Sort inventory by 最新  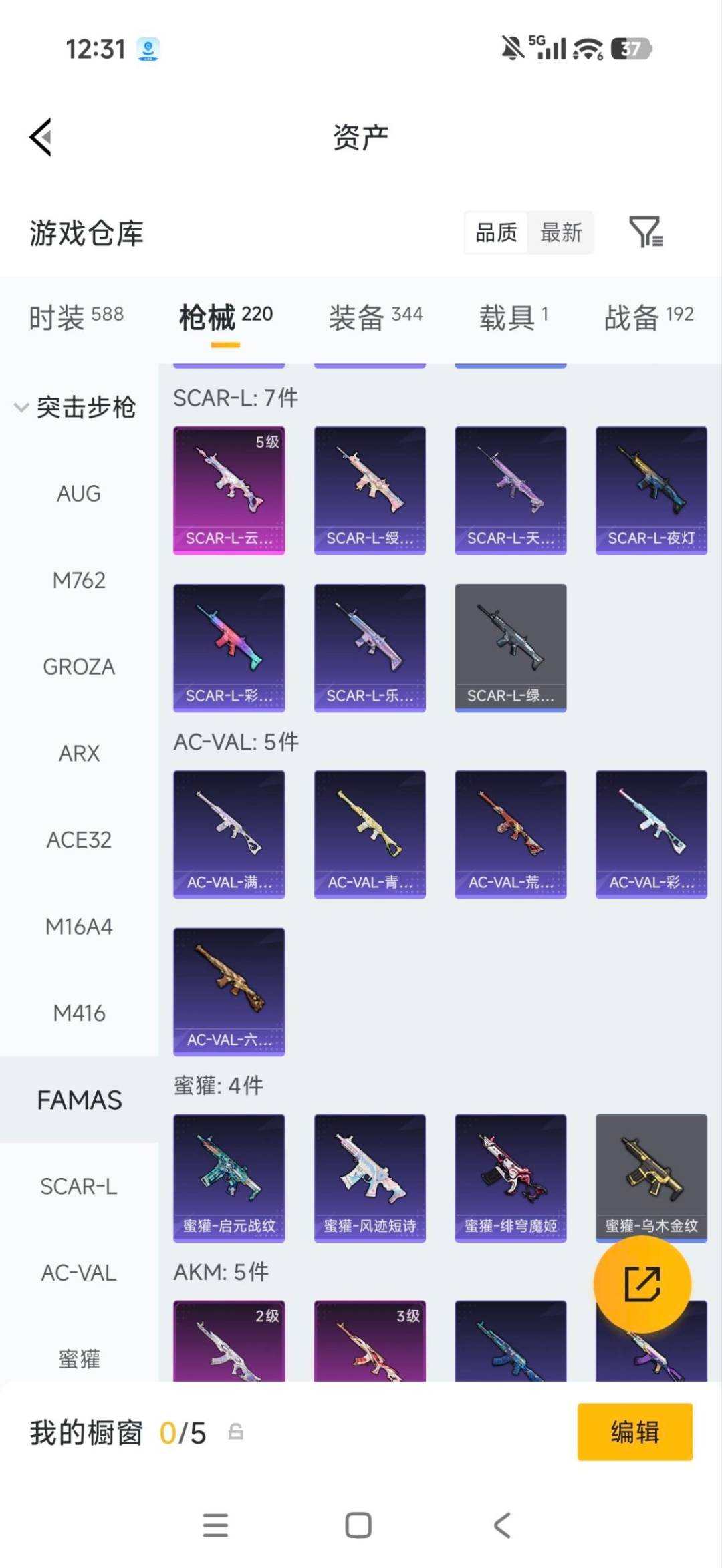coord(561,232)
